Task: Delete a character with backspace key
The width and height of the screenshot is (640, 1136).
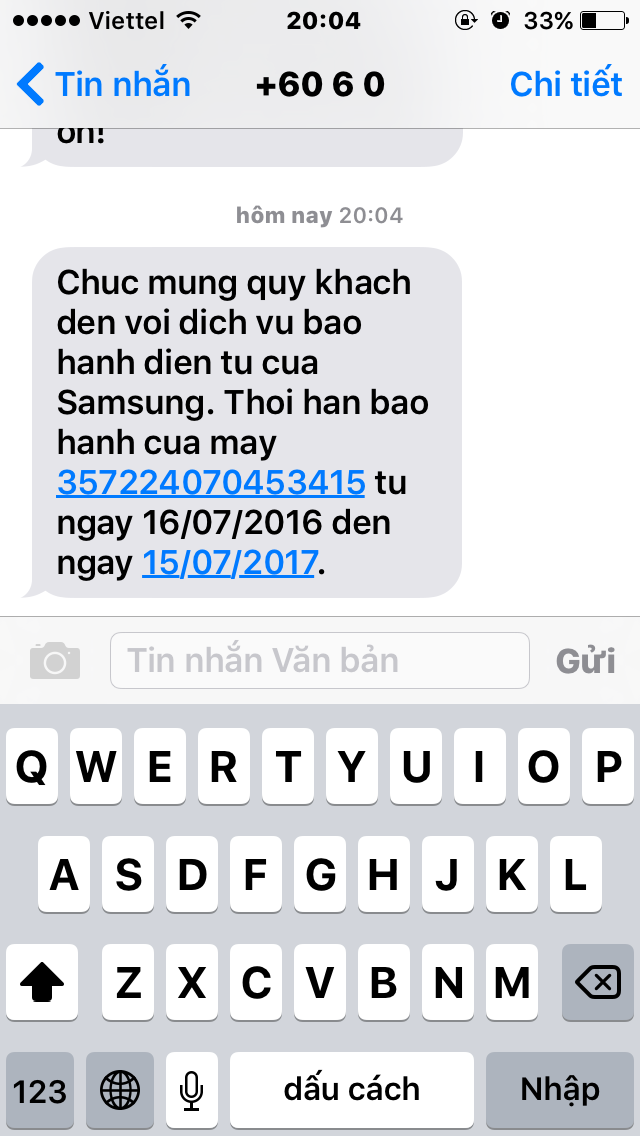Action: pos(598,984)
